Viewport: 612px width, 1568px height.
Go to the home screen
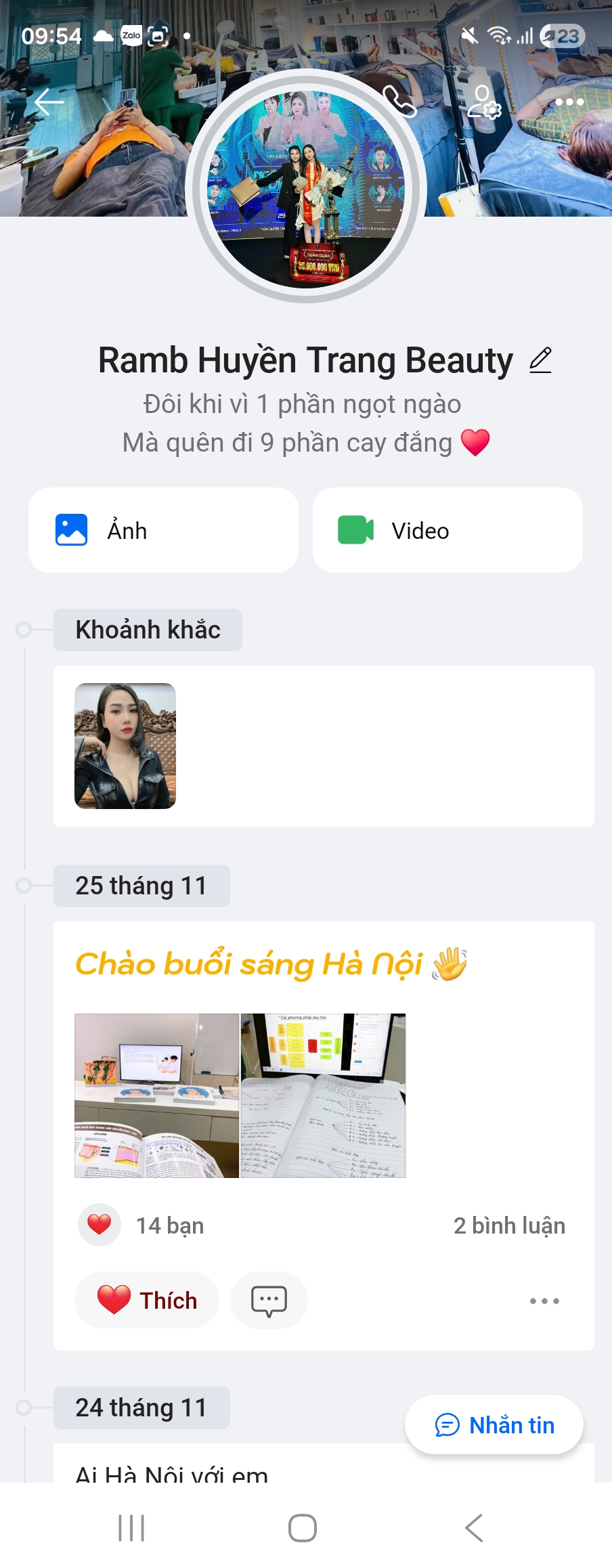pos(303,1528)
